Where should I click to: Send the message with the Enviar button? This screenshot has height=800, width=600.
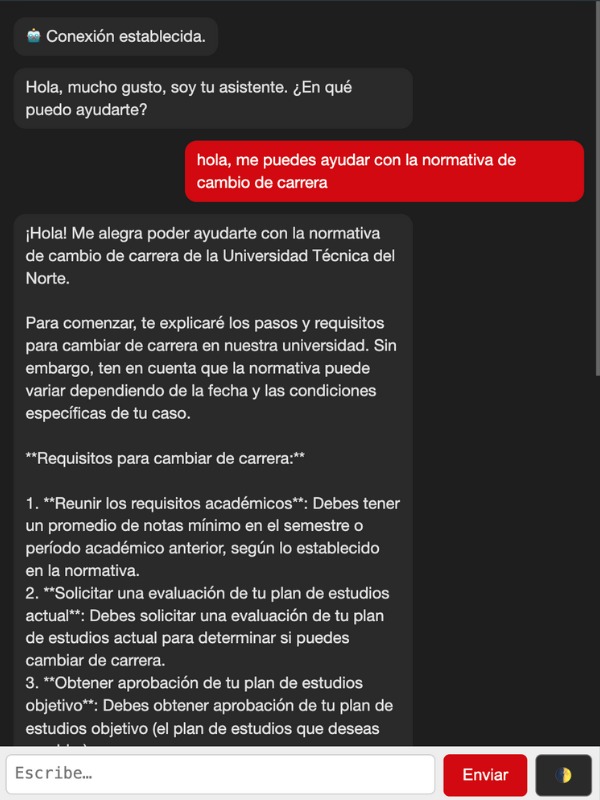pos(485,775)
